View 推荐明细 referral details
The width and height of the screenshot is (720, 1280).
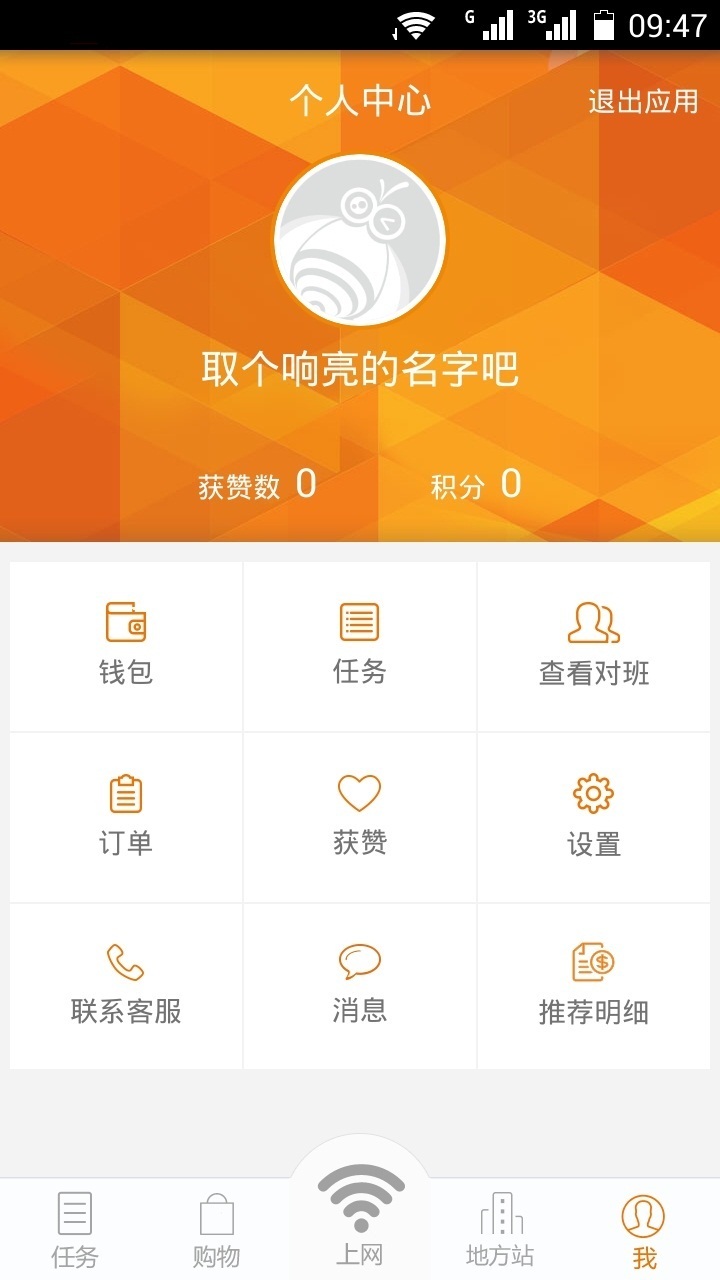coord(594,986)
